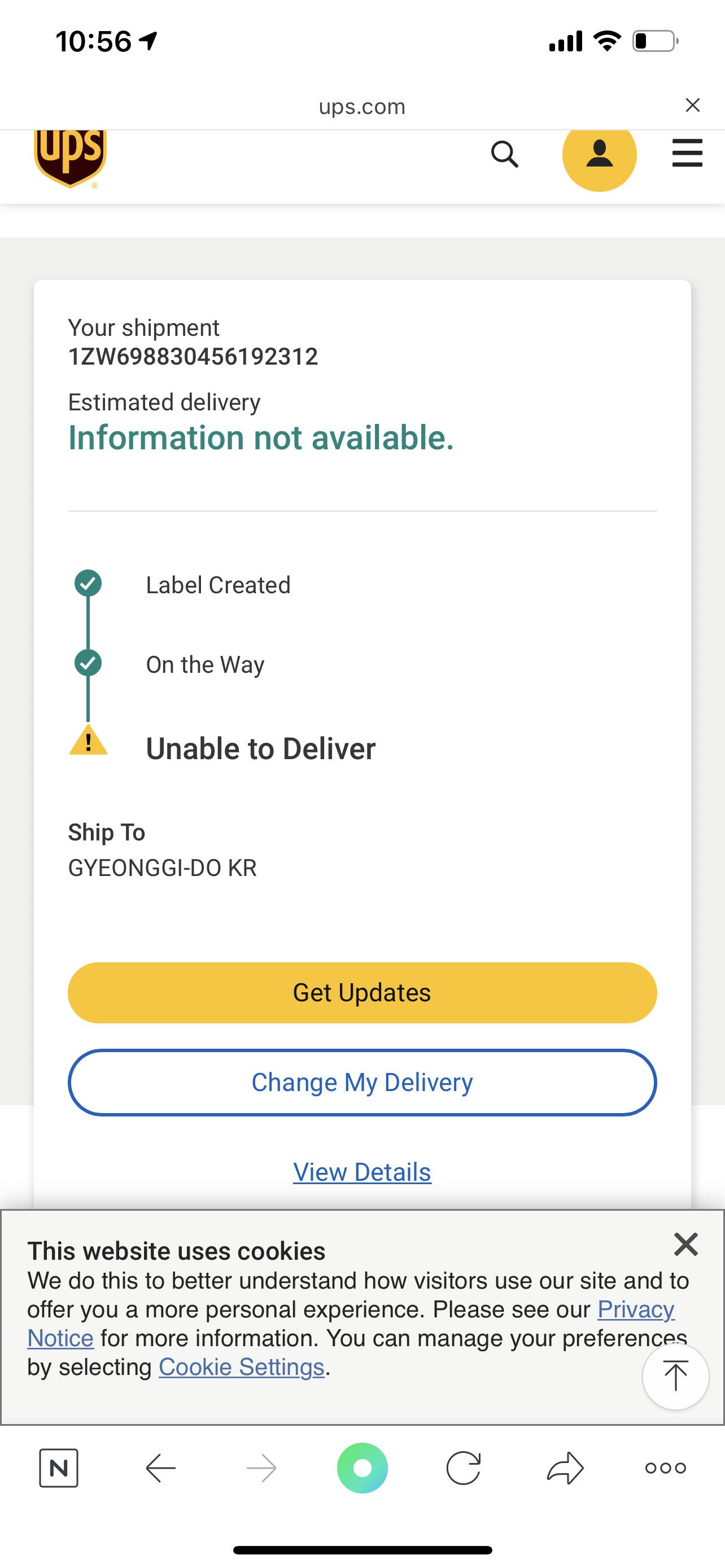
Task: Share this tracking page
Action: click(x=566, y=1468)
